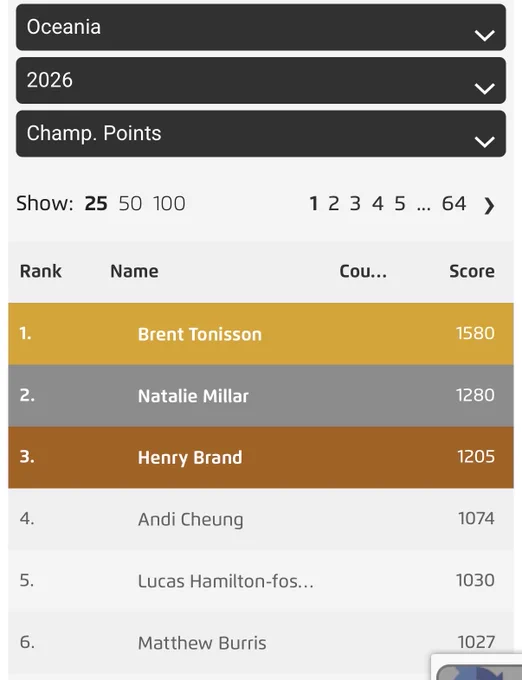Jump to page 4

pyautogui.click(x=378, y=203)
